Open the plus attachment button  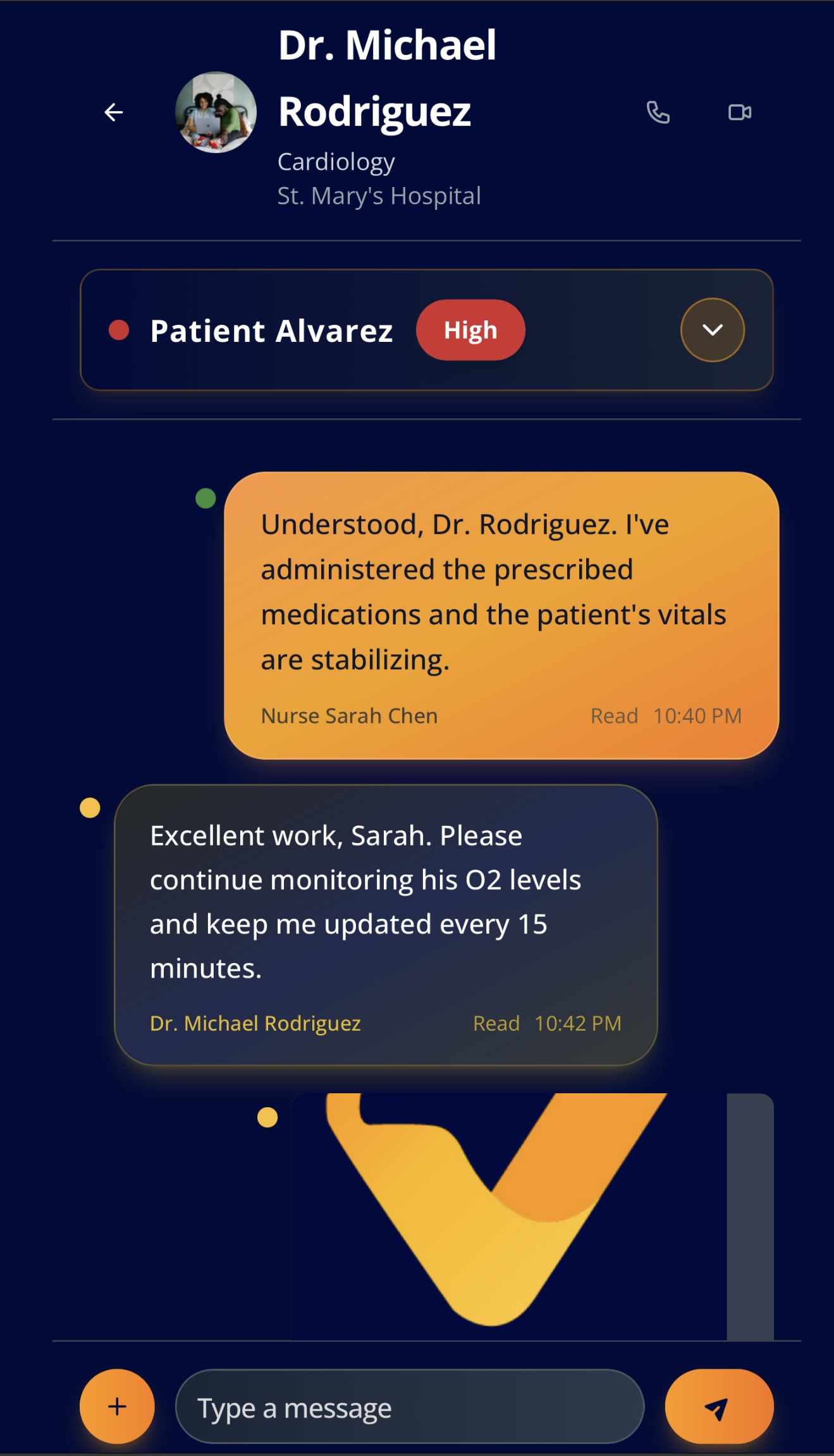[x=117, y=1407]
